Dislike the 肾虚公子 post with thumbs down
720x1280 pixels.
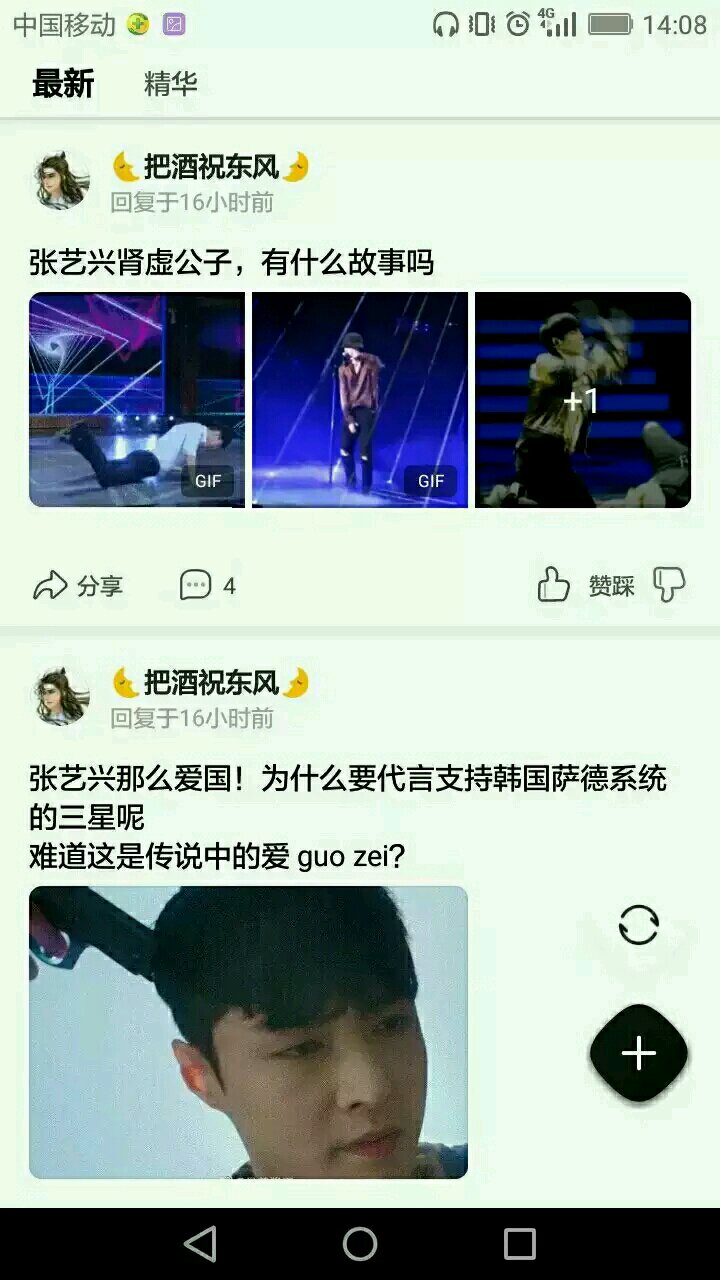pos(669,585)
